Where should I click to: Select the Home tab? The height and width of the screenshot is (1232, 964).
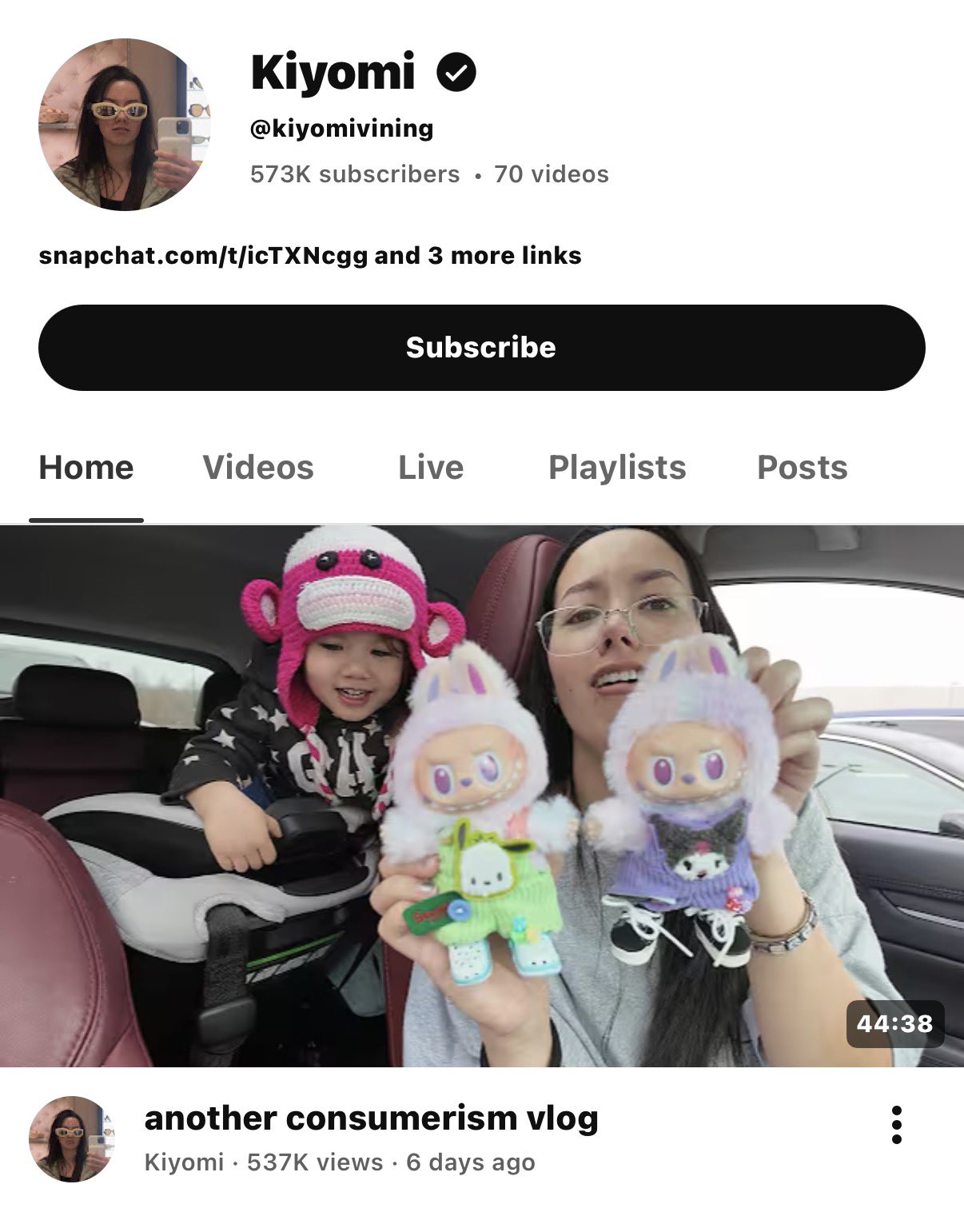86,468
